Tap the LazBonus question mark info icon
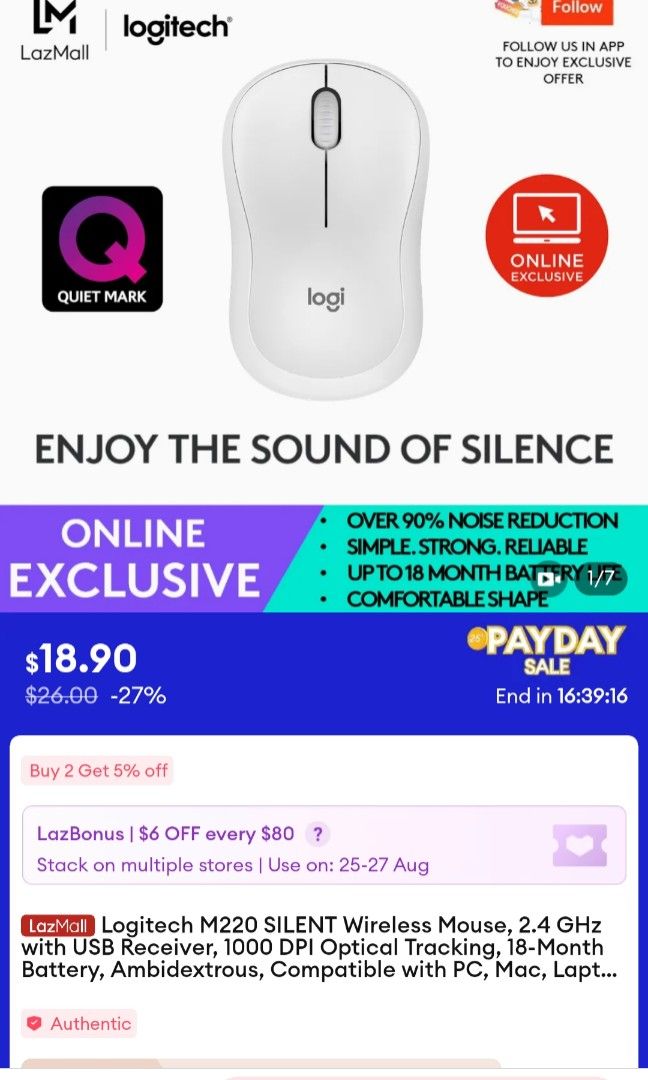The width and height of the screenshot is (648, 1080). [317, 833]
